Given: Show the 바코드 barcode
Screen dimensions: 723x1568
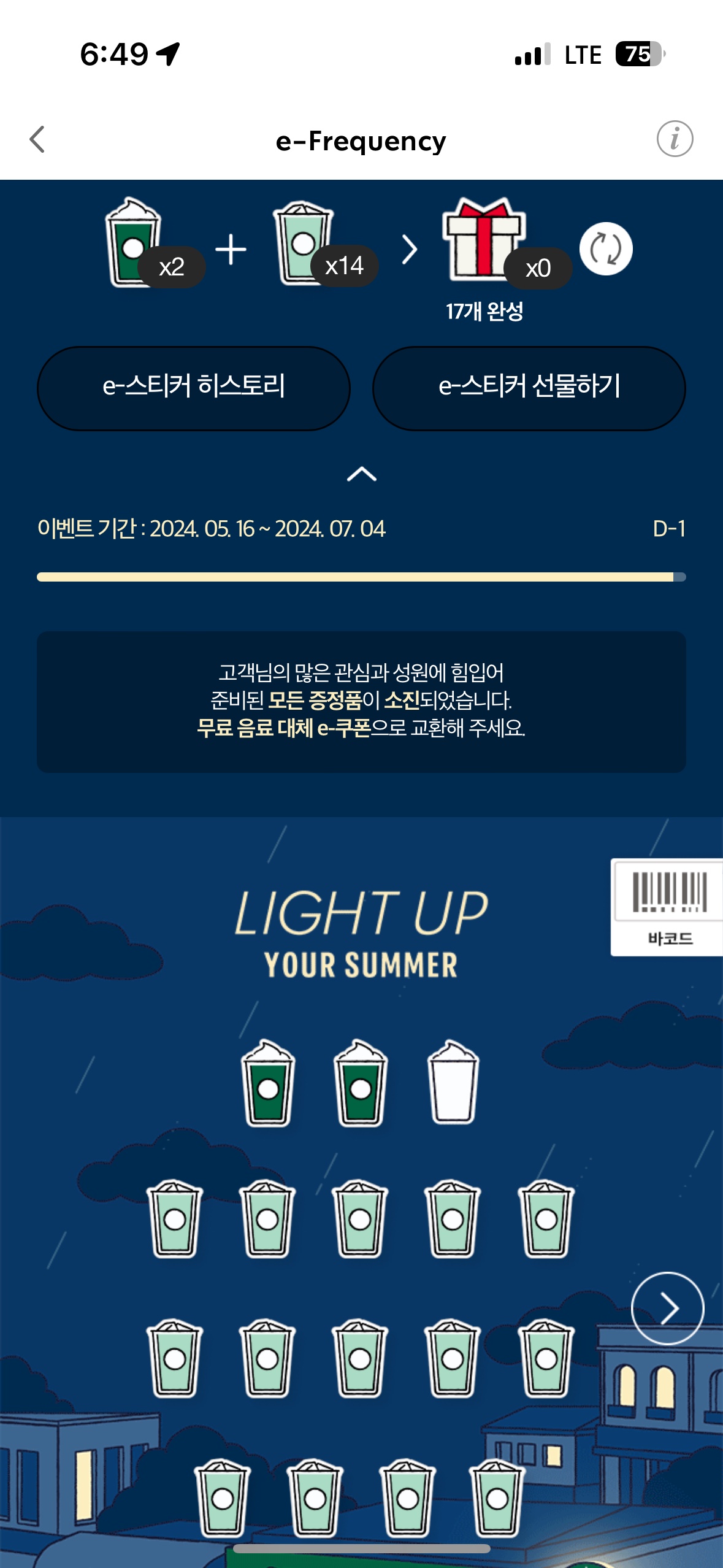Looking at the screenshot, I should [x=668, y=907].
